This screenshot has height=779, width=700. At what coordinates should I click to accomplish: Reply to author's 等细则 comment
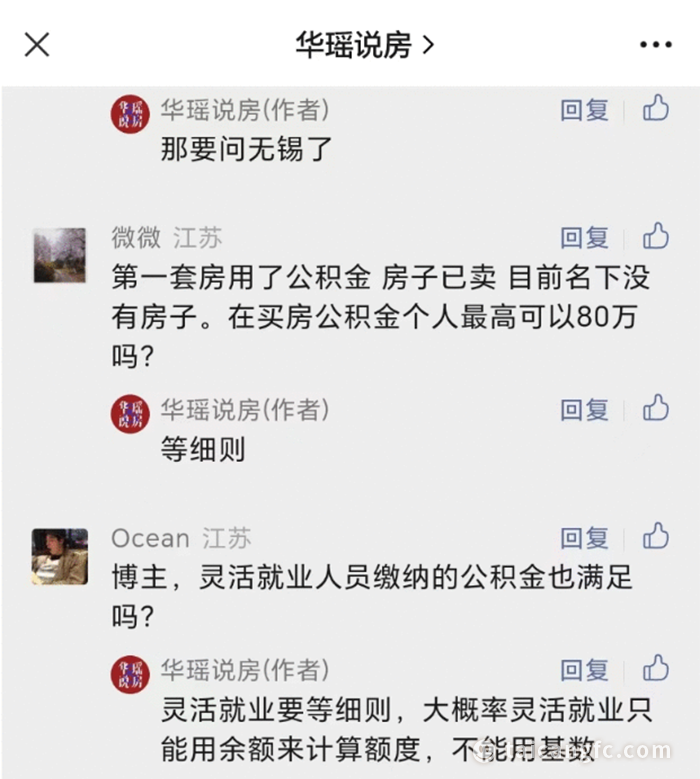(x=584, y=410)
